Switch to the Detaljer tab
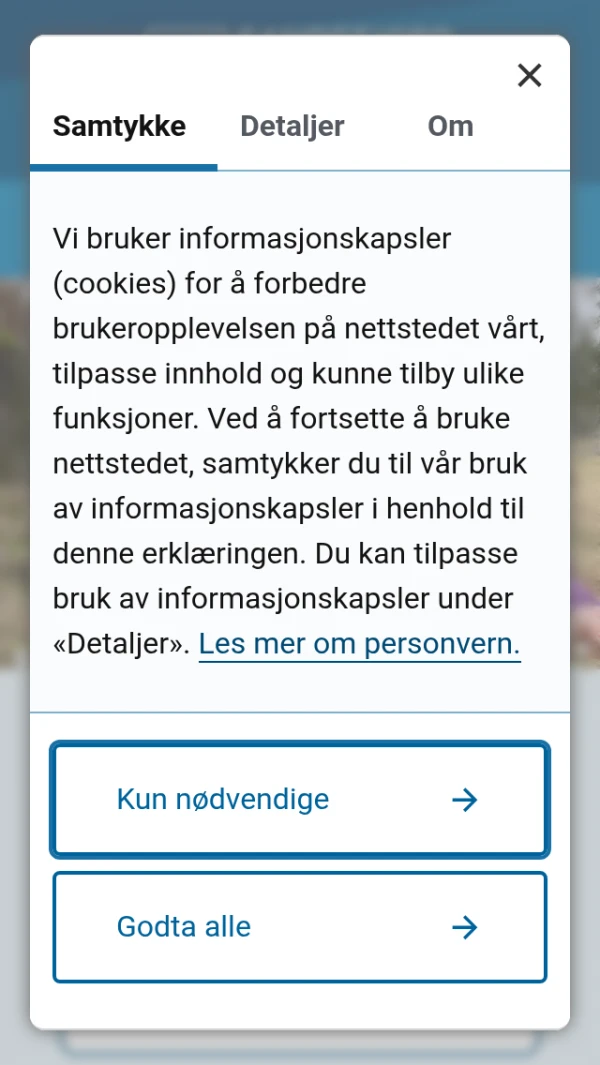 coord(292,127)
